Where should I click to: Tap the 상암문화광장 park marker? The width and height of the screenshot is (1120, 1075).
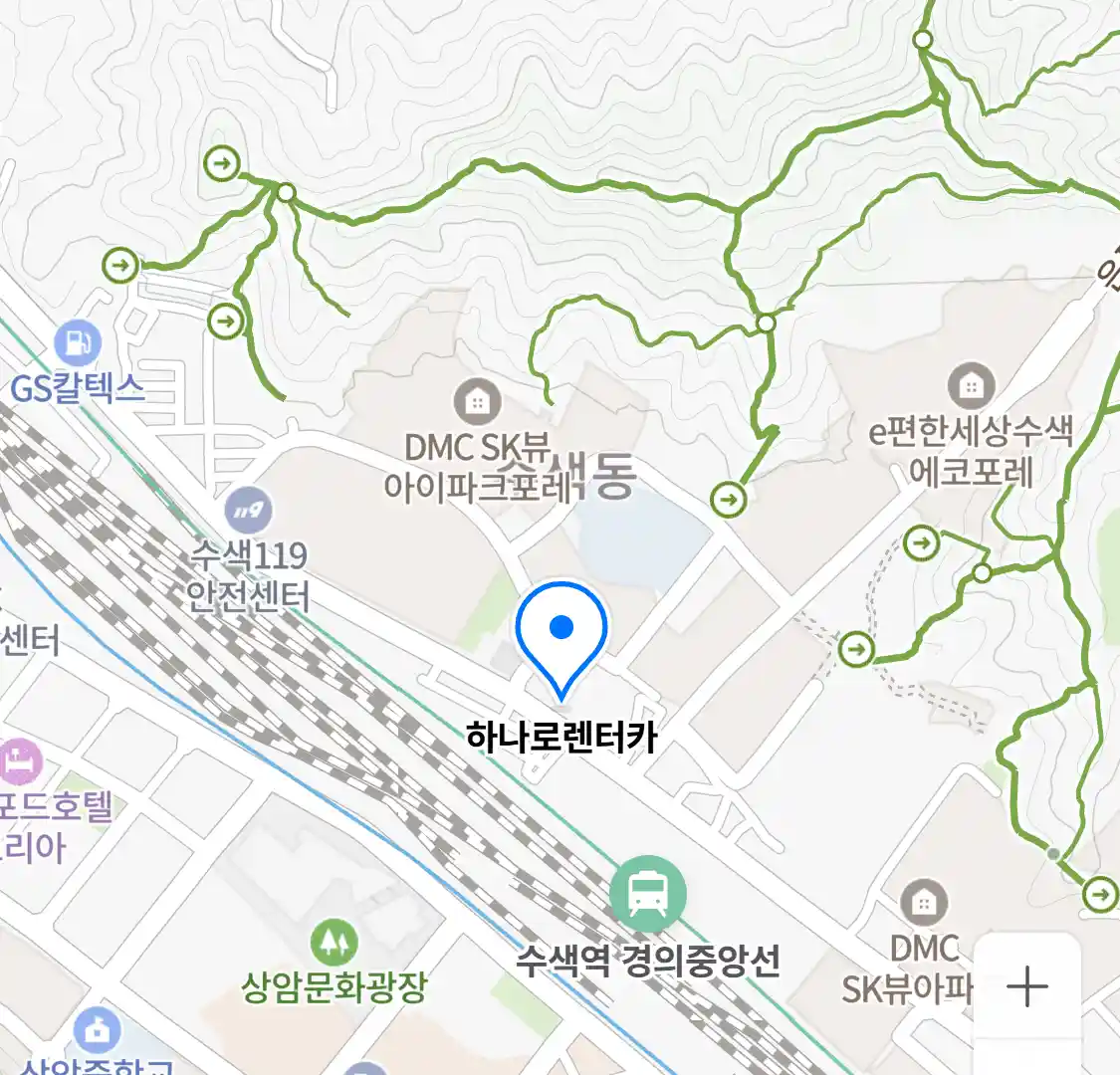coord(335,941)
